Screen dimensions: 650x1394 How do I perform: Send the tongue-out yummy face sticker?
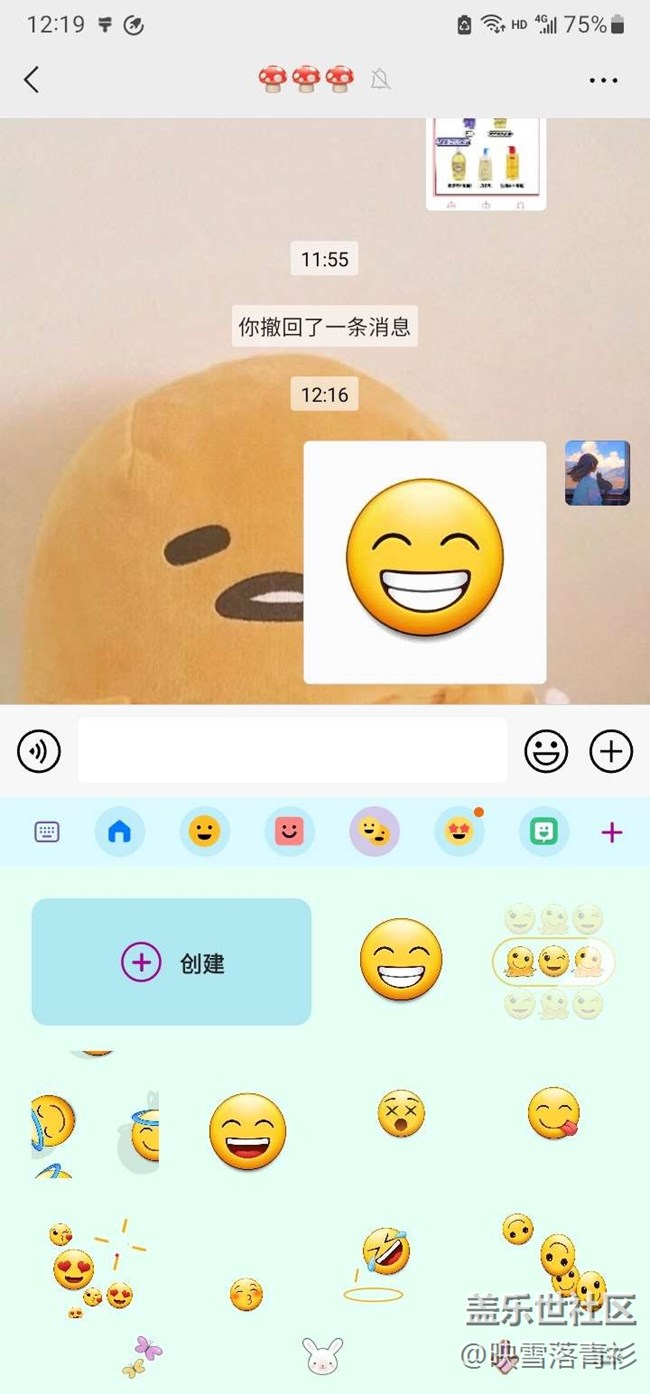(554, 1113)
